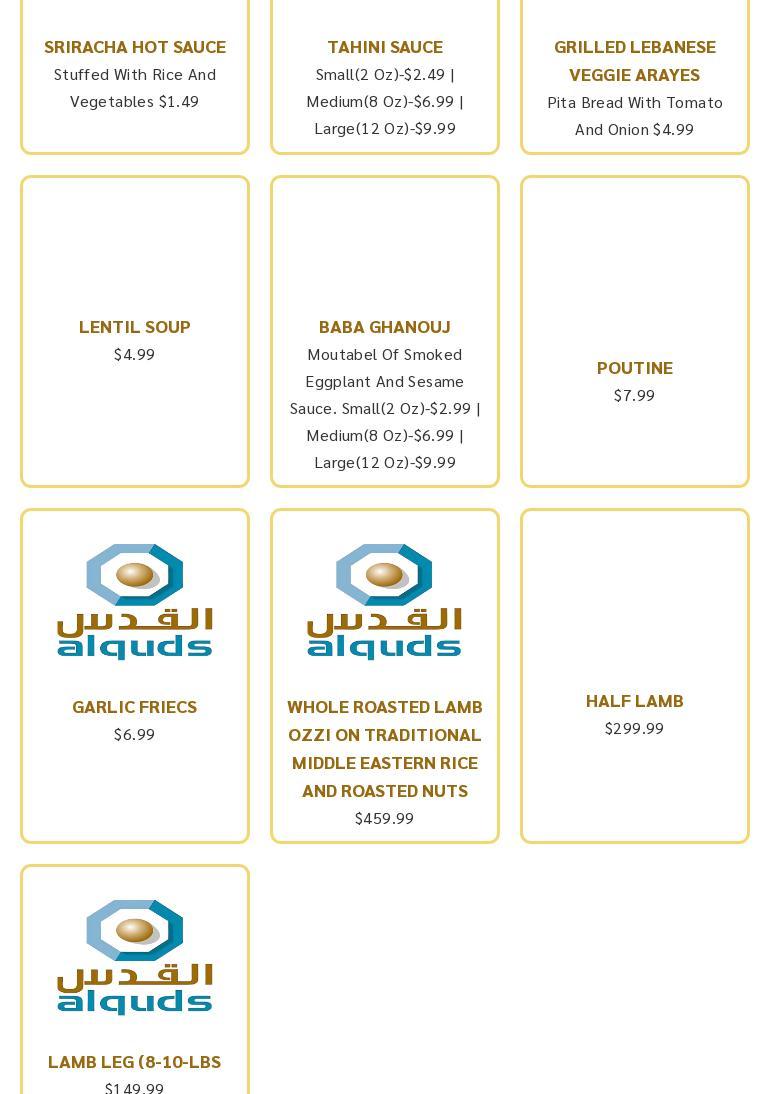Image resolution: width=770 pixels, height=1094 pixels.
Task: Open the Baba Ghanouj menu card
Action: [x=385, y=327]
